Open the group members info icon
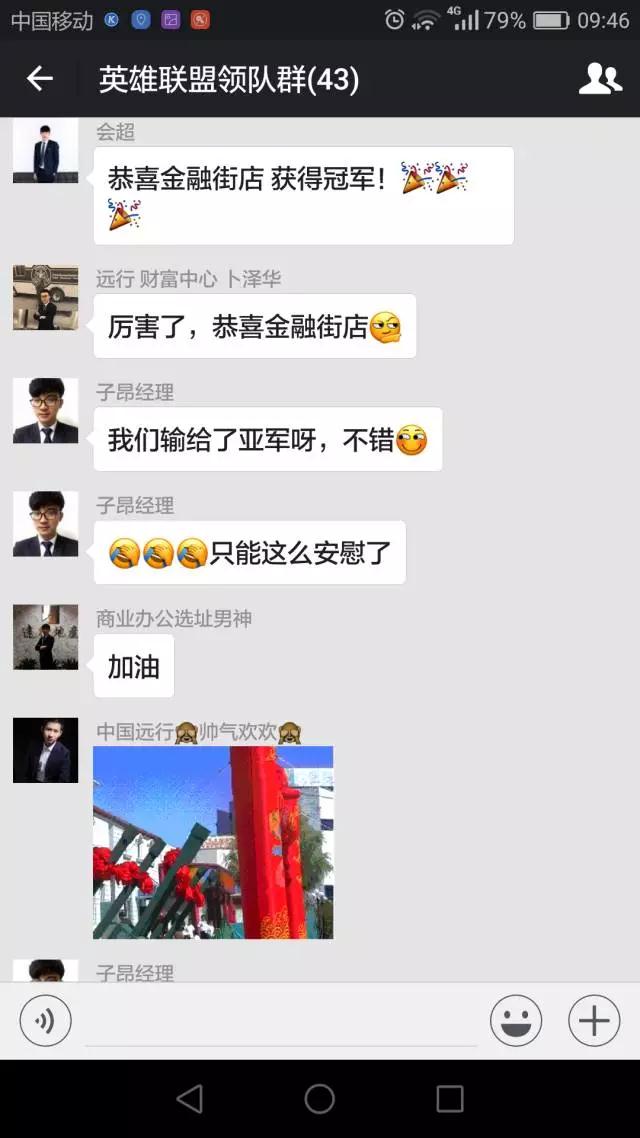Viewport: 640px width, 1138px height. point(599,79)
